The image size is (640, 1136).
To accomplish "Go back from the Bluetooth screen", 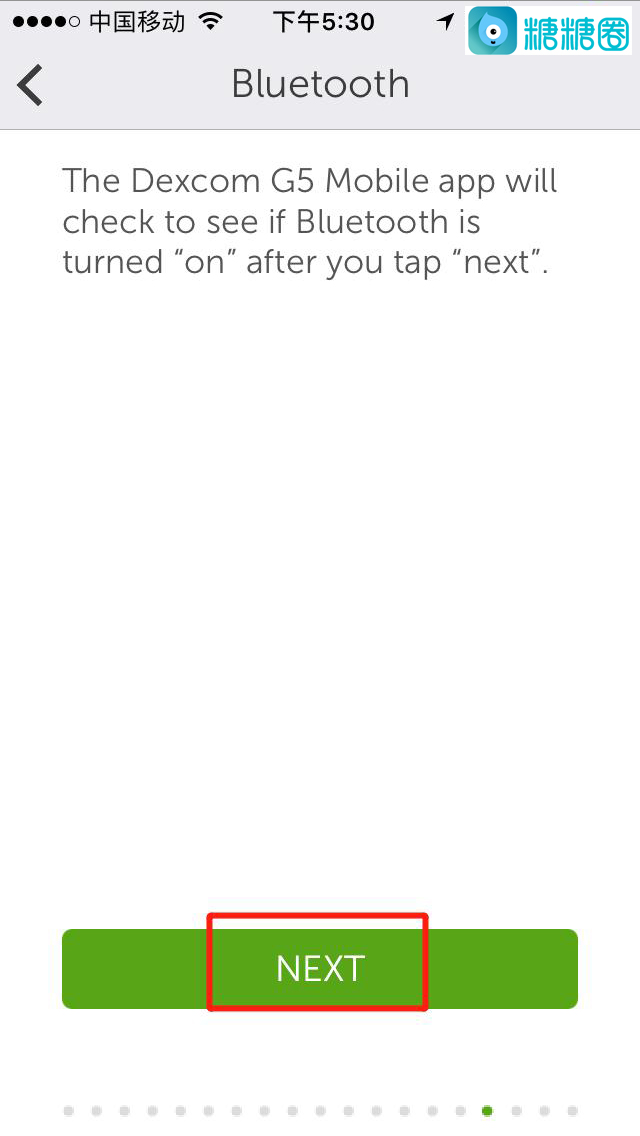I will pos(30,85).
